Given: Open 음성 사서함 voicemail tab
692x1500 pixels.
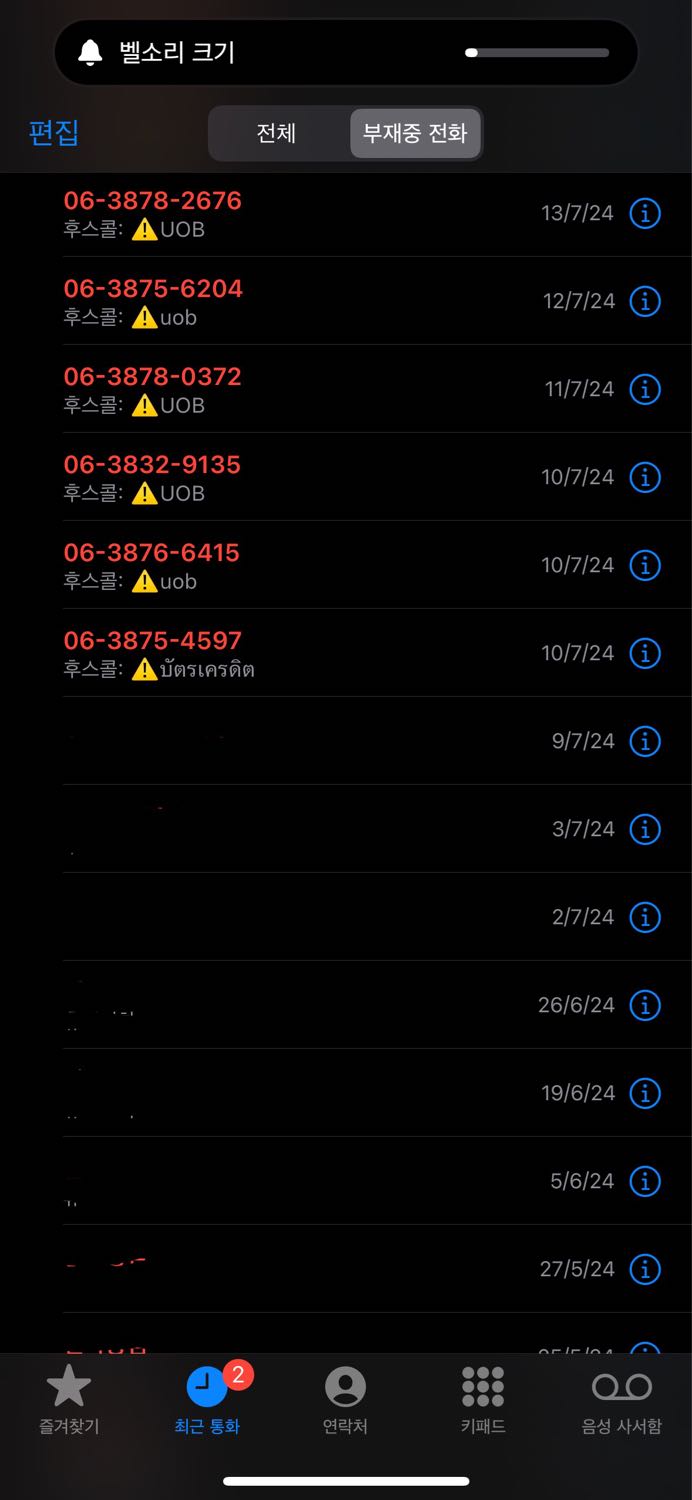Looking at the screenshot, I should coord(621,1400).
